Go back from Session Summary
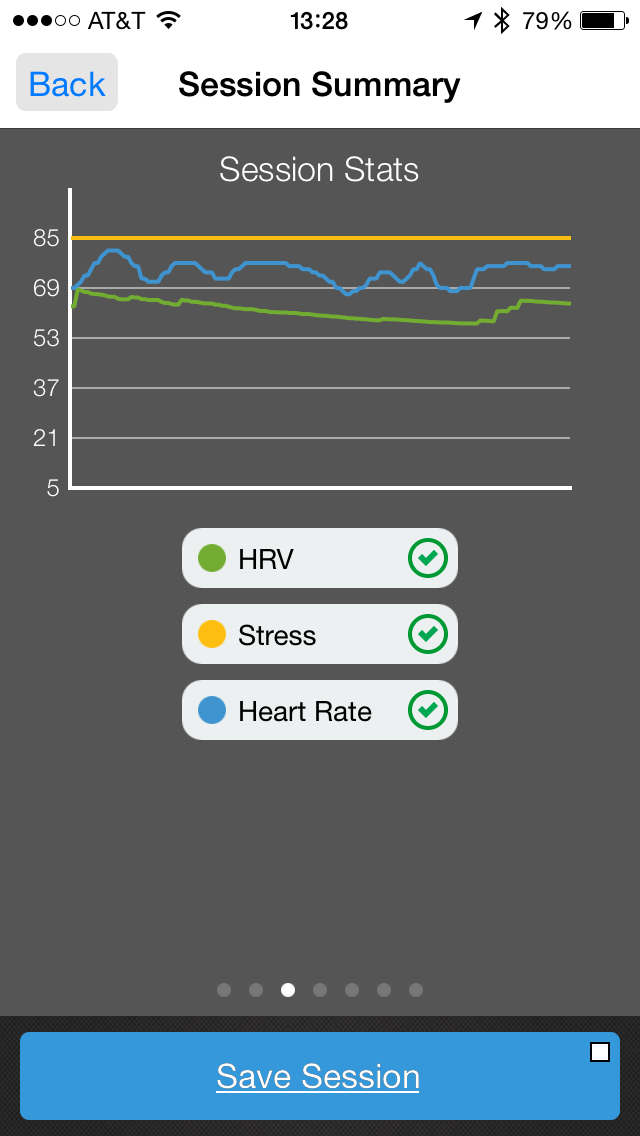 [x=67, y=84]
